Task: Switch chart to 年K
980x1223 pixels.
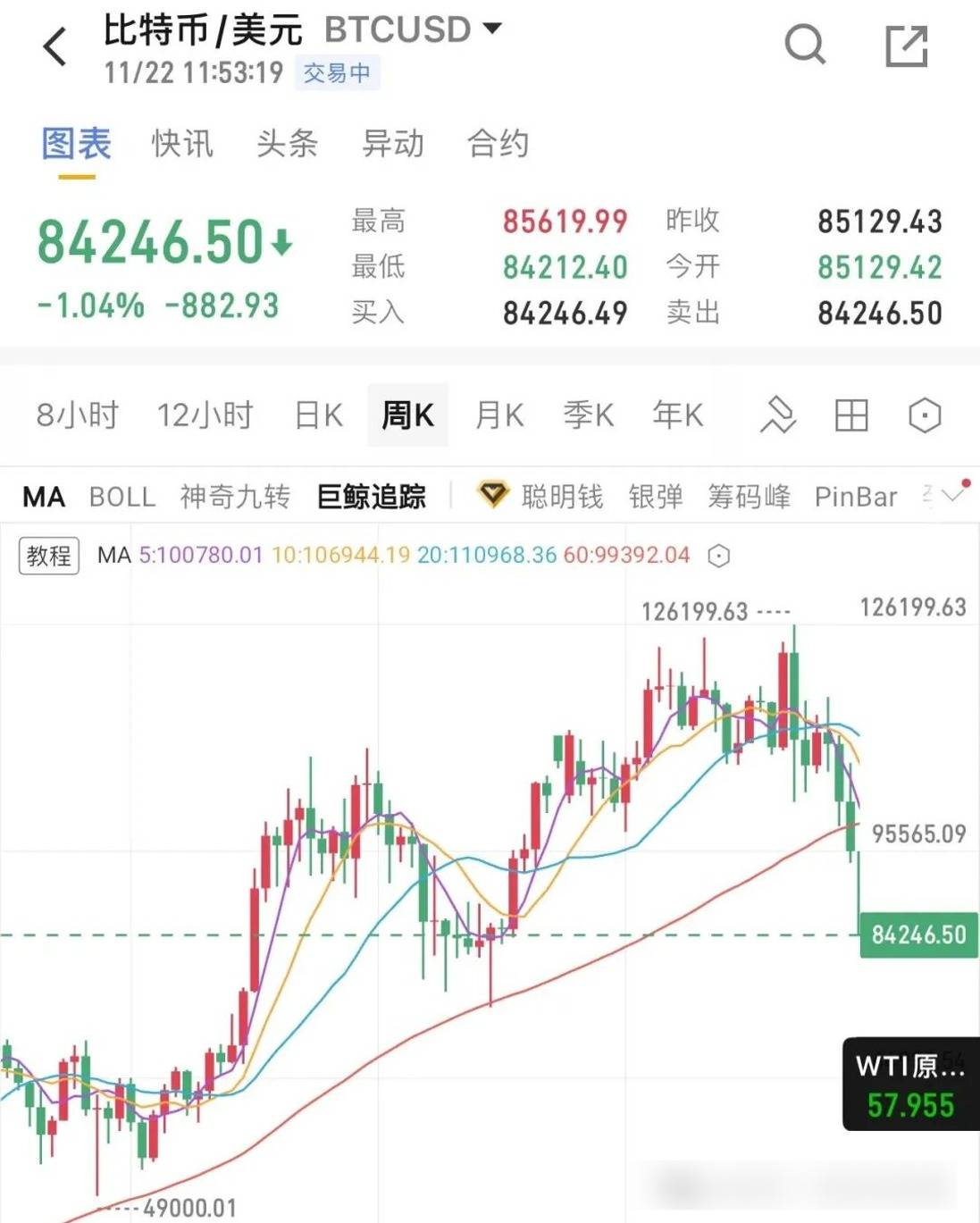Action: pyautogui.click(x=677, y=415)
